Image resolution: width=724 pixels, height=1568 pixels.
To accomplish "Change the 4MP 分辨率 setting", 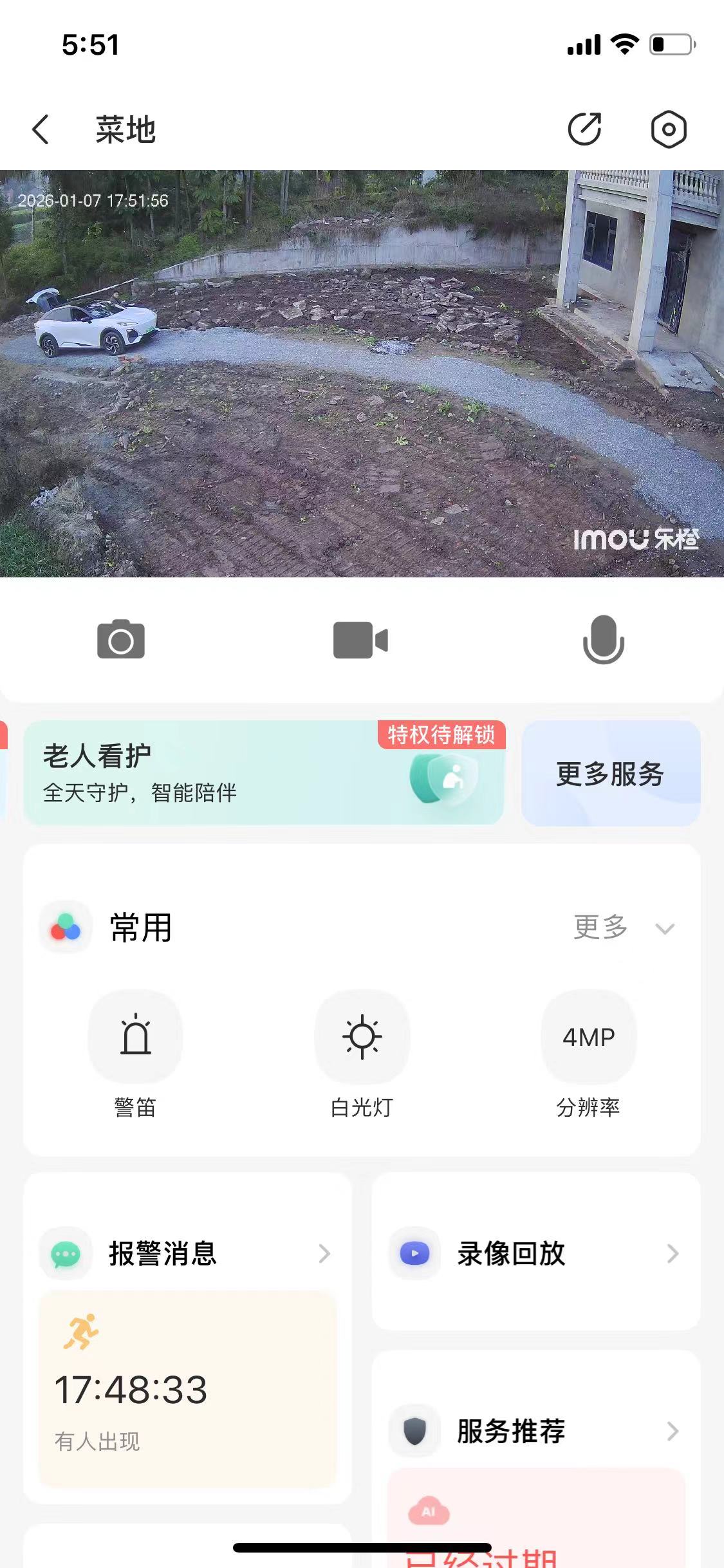I will [x=588, y=1037].
